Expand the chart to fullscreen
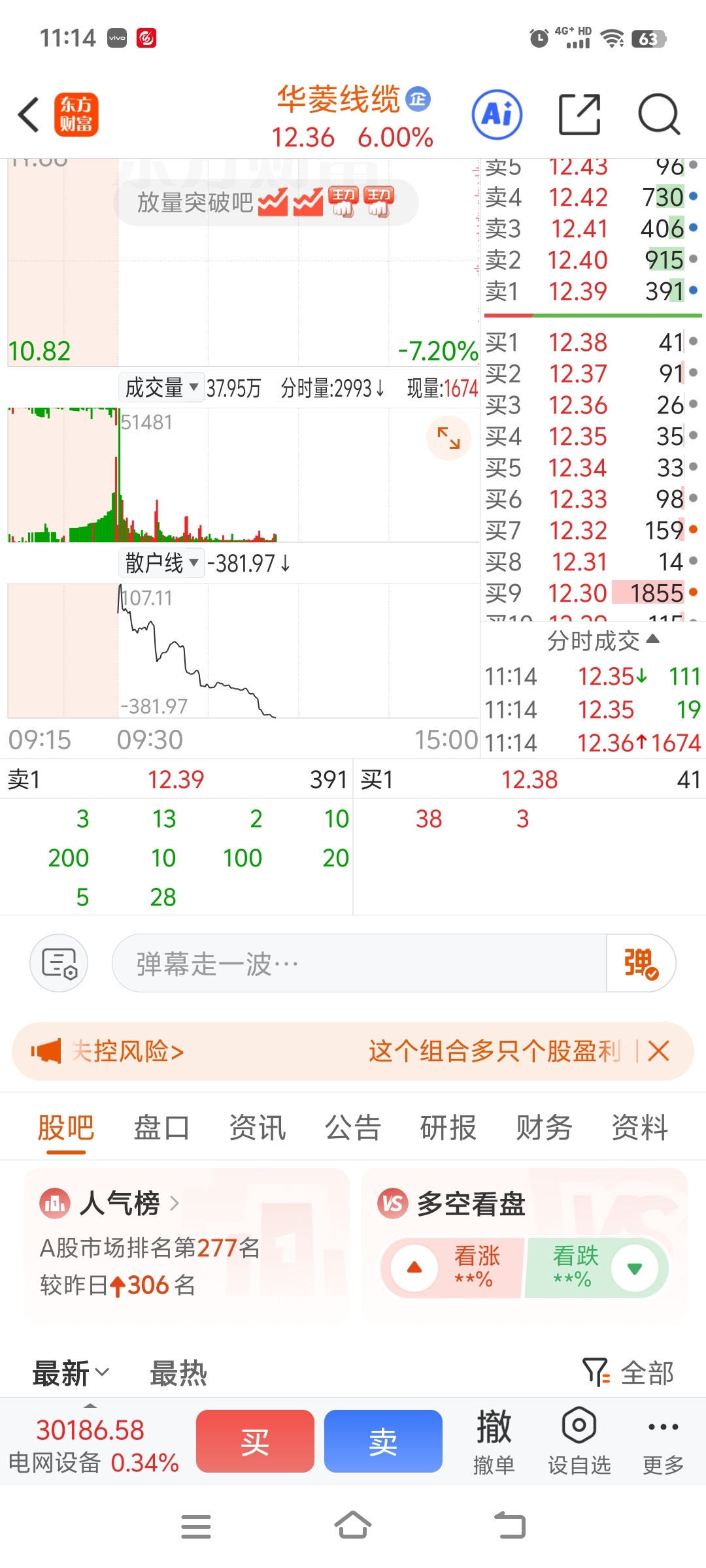The image size is (706, 1568). coord(448,438)
